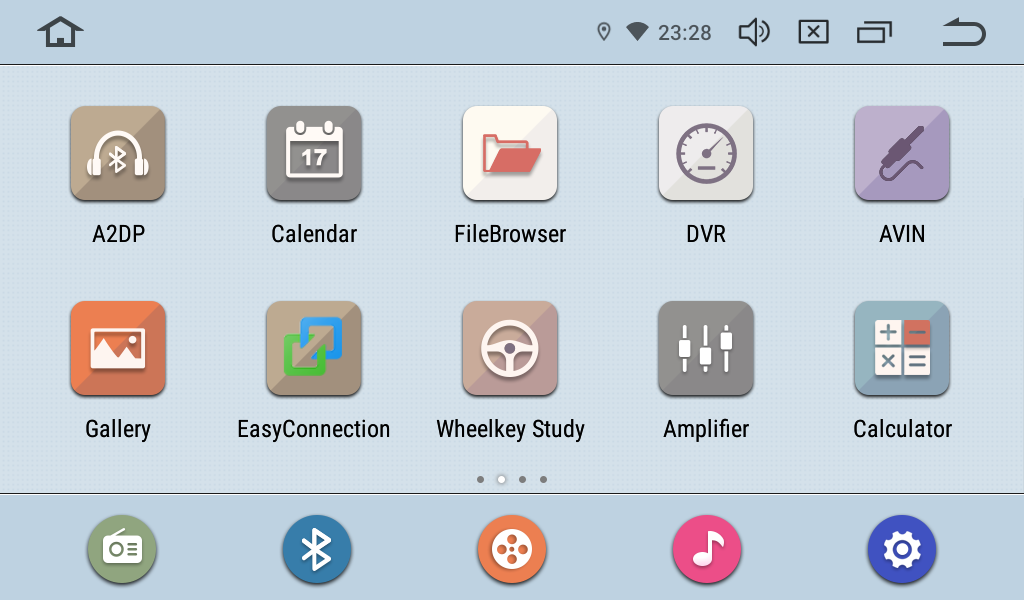
Task: Open the Gallery app
Action: (x=118, y=349)
